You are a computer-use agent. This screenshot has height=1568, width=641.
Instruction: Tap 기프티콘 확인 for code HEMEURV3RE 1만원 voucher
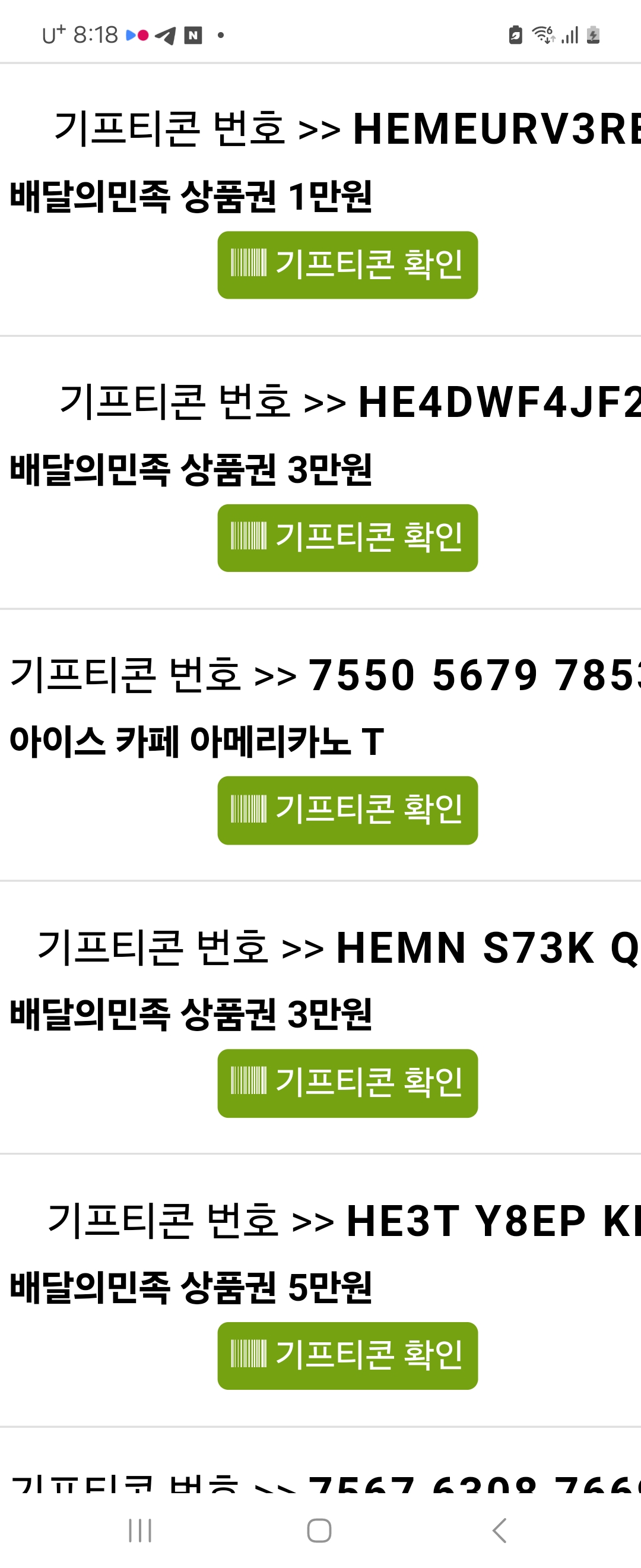pos(347,265)
